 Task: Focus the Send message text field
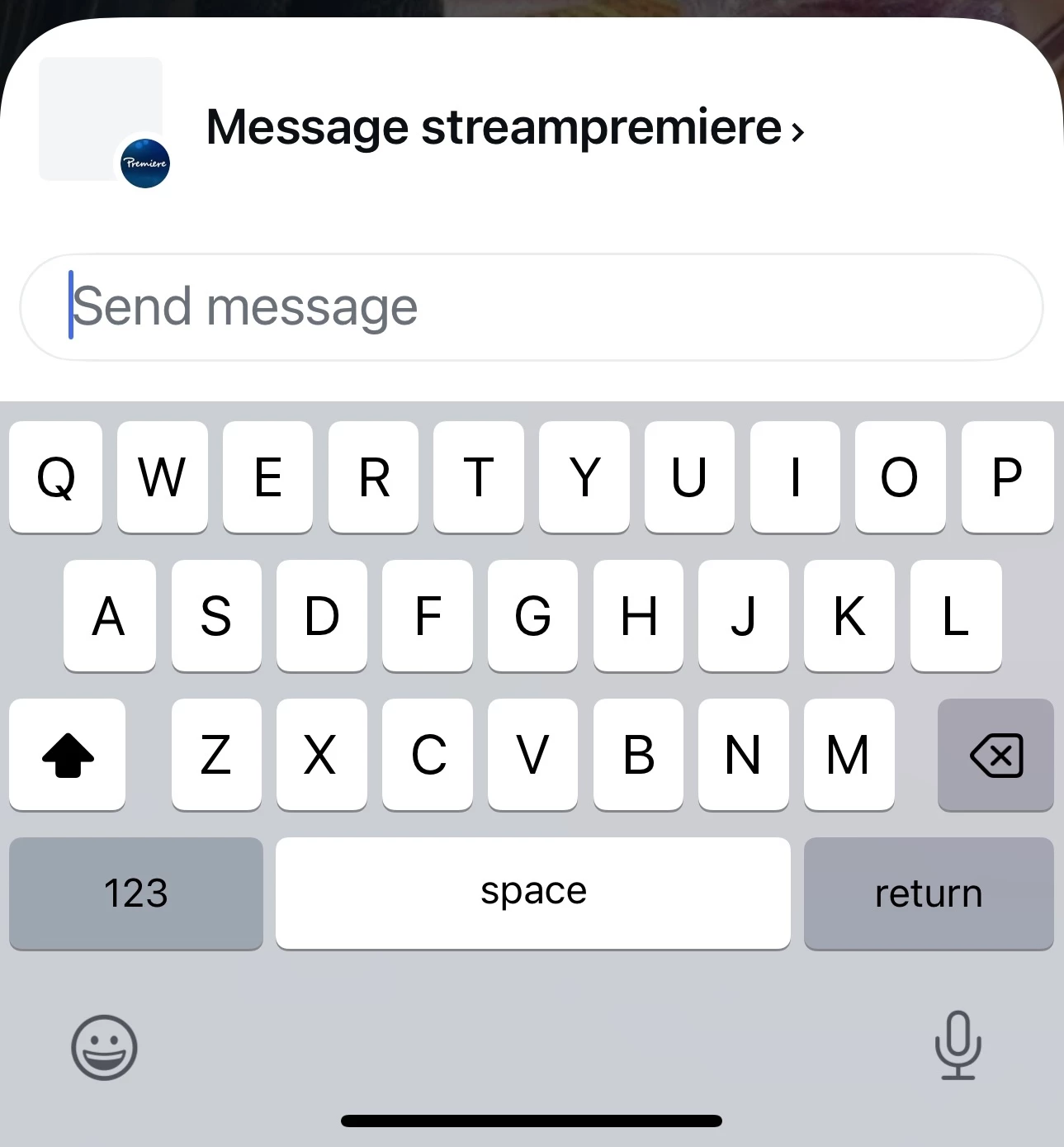pos(532,307)
